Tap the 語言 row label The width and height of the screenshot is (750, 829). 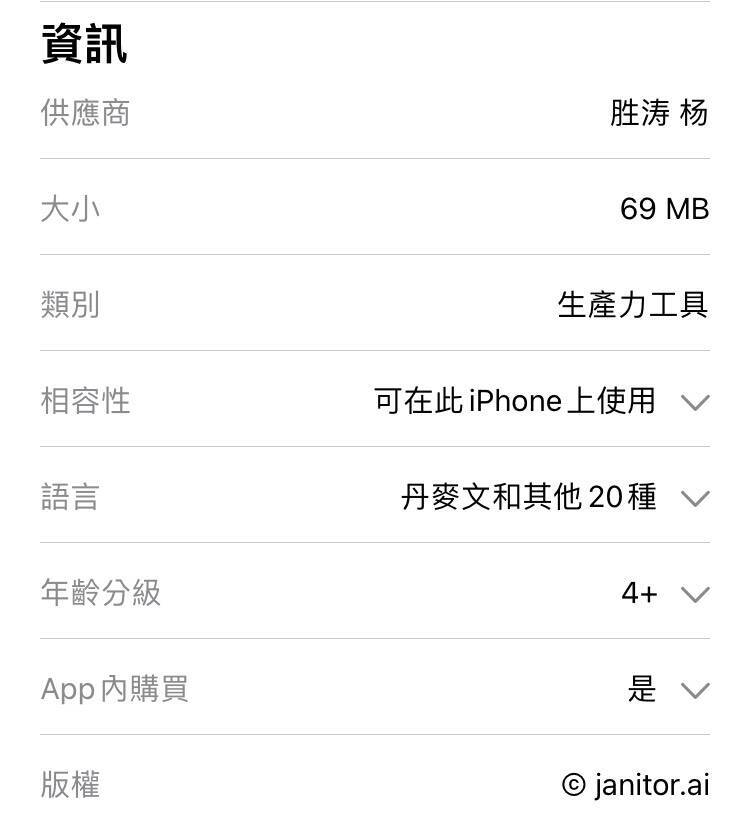[70, 496]
